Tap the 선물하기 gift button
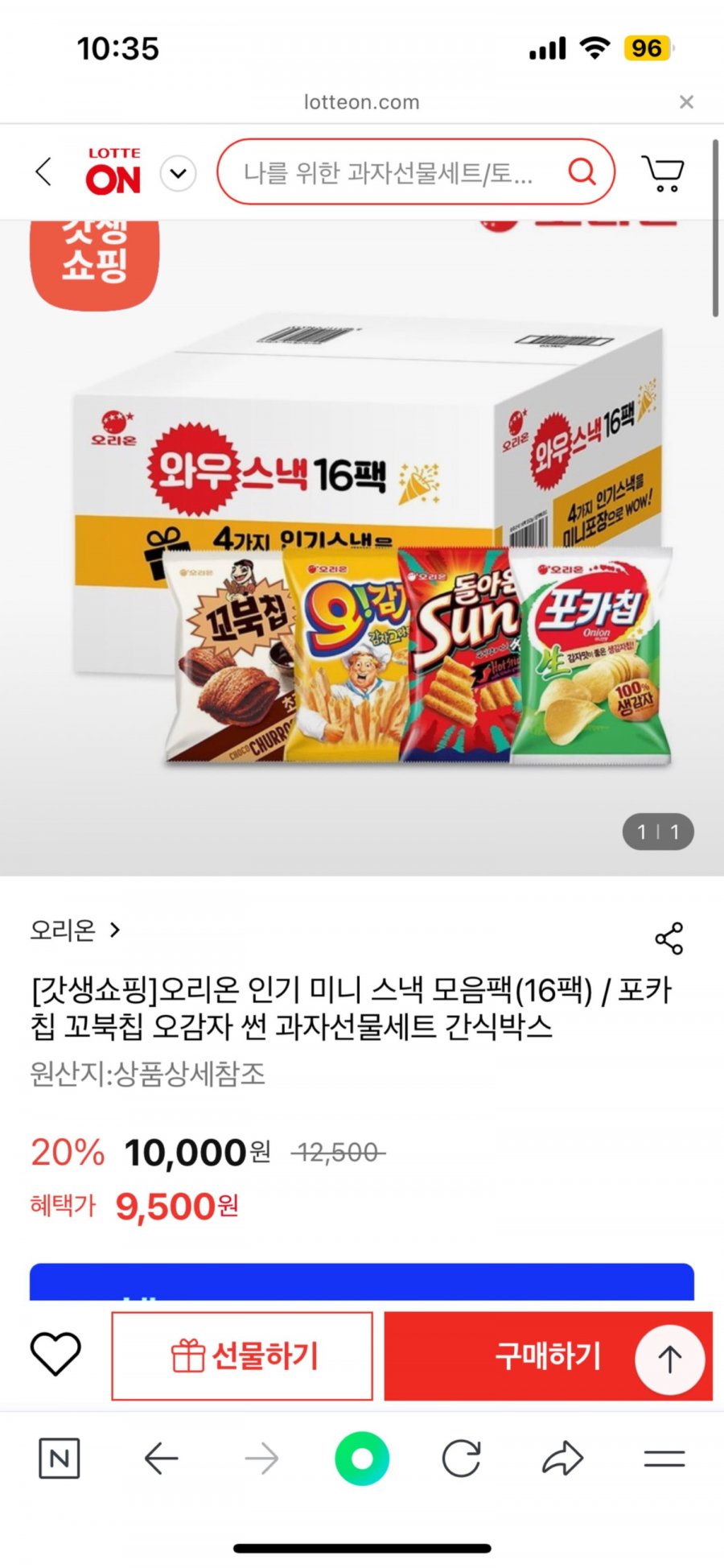Image resolution: width=724 pixels, height=1568 pixels. coord(242,1356)
